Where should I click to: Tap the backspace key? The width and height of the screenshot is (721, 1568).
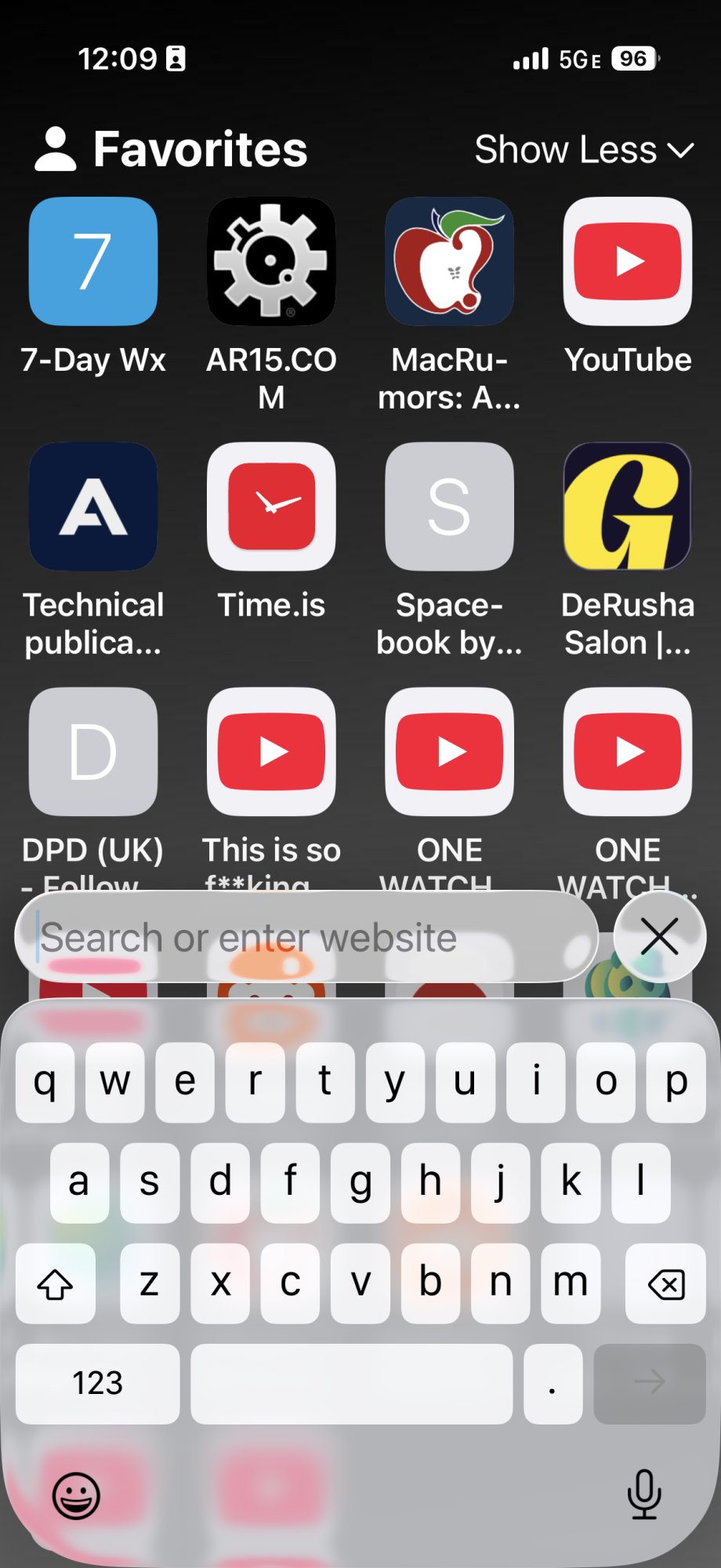coord(665,1284)
